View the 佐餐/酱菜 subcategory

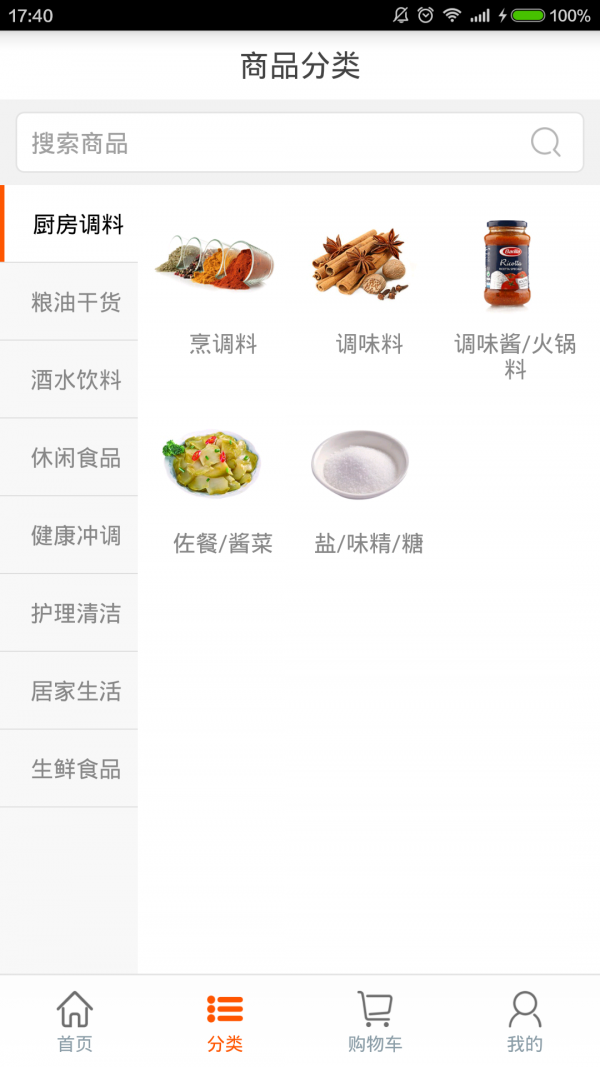point(222,490)
